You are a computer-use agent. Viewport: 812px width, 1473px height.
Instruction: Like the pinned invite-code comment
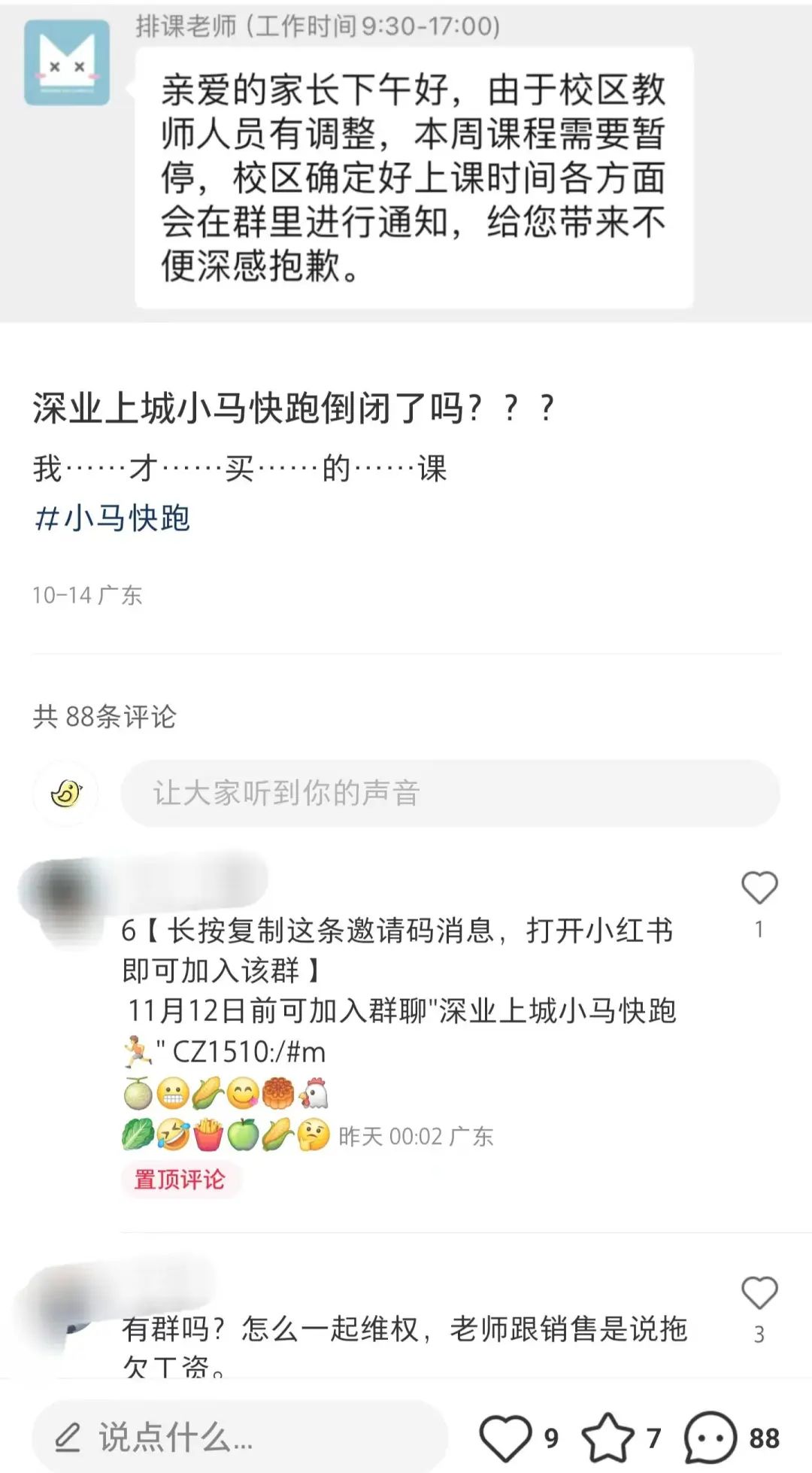[759, 888]
